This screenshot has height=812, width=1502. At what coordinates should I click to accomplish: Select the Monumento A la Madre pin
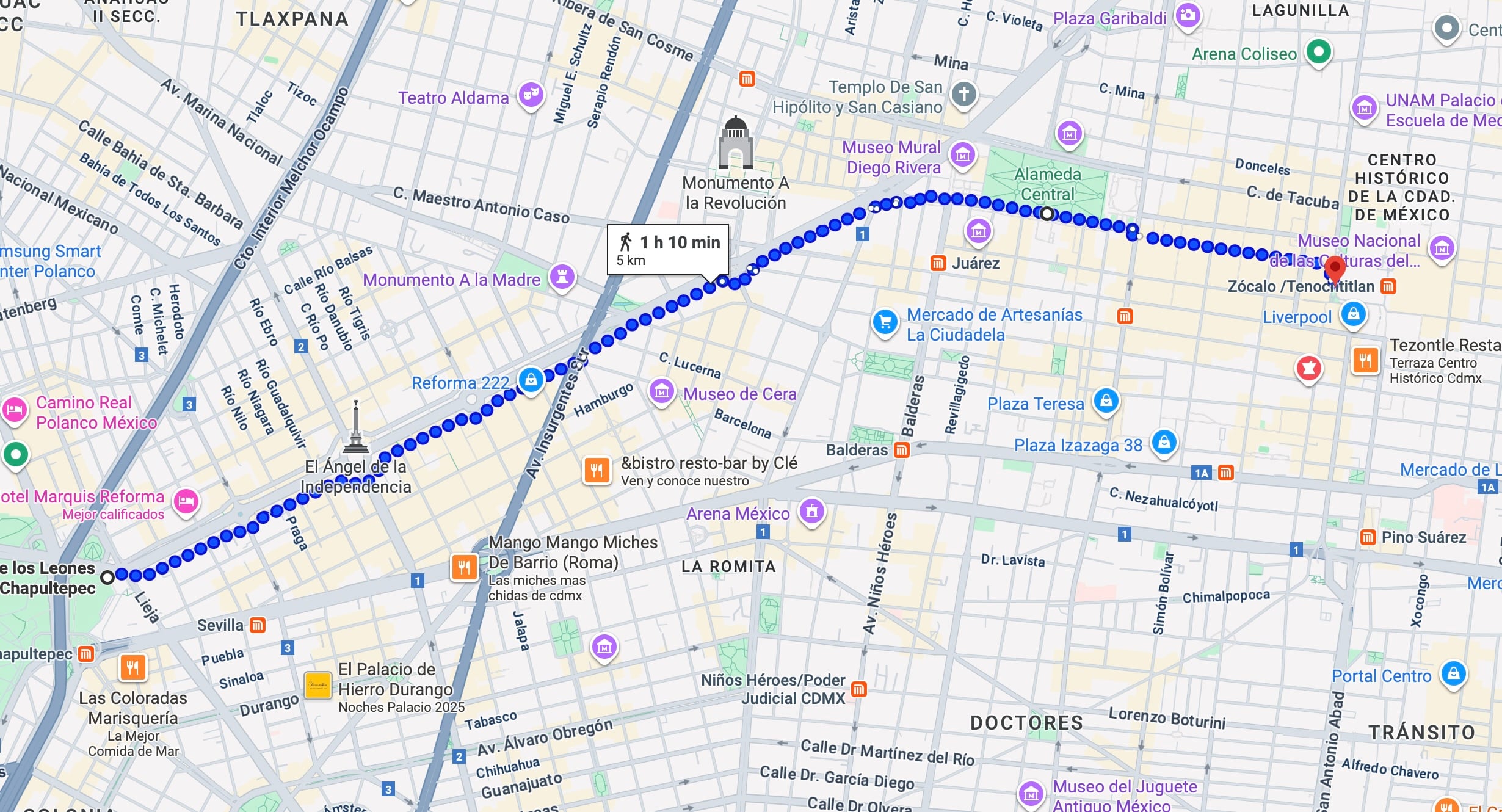tap(562, 277)
